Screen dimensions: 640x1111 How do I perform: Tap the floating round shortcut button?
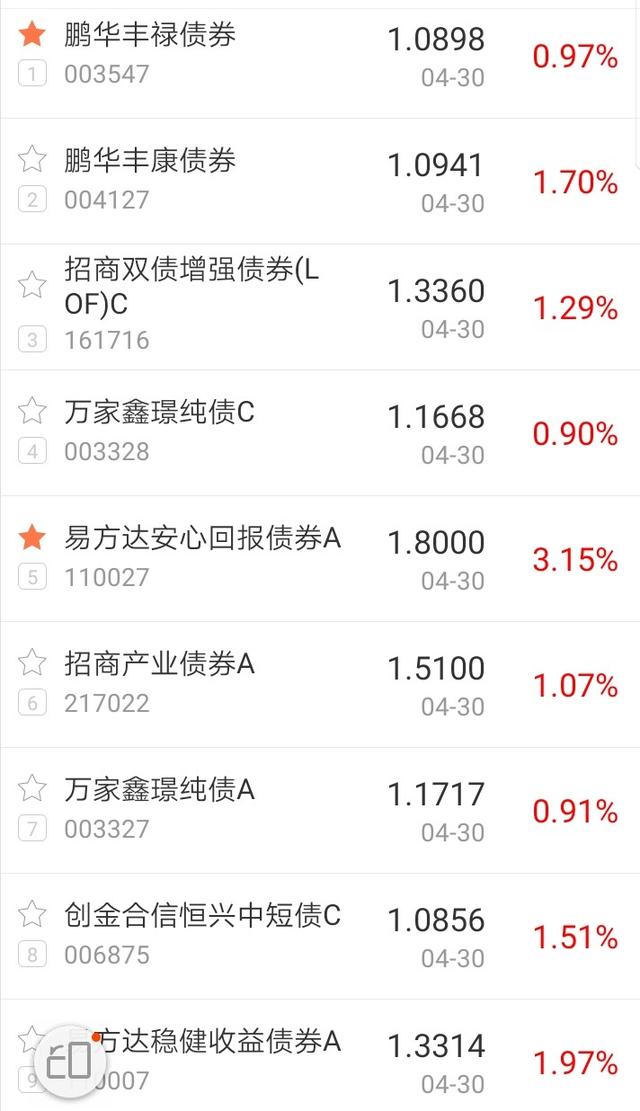tap(69, 1061)
